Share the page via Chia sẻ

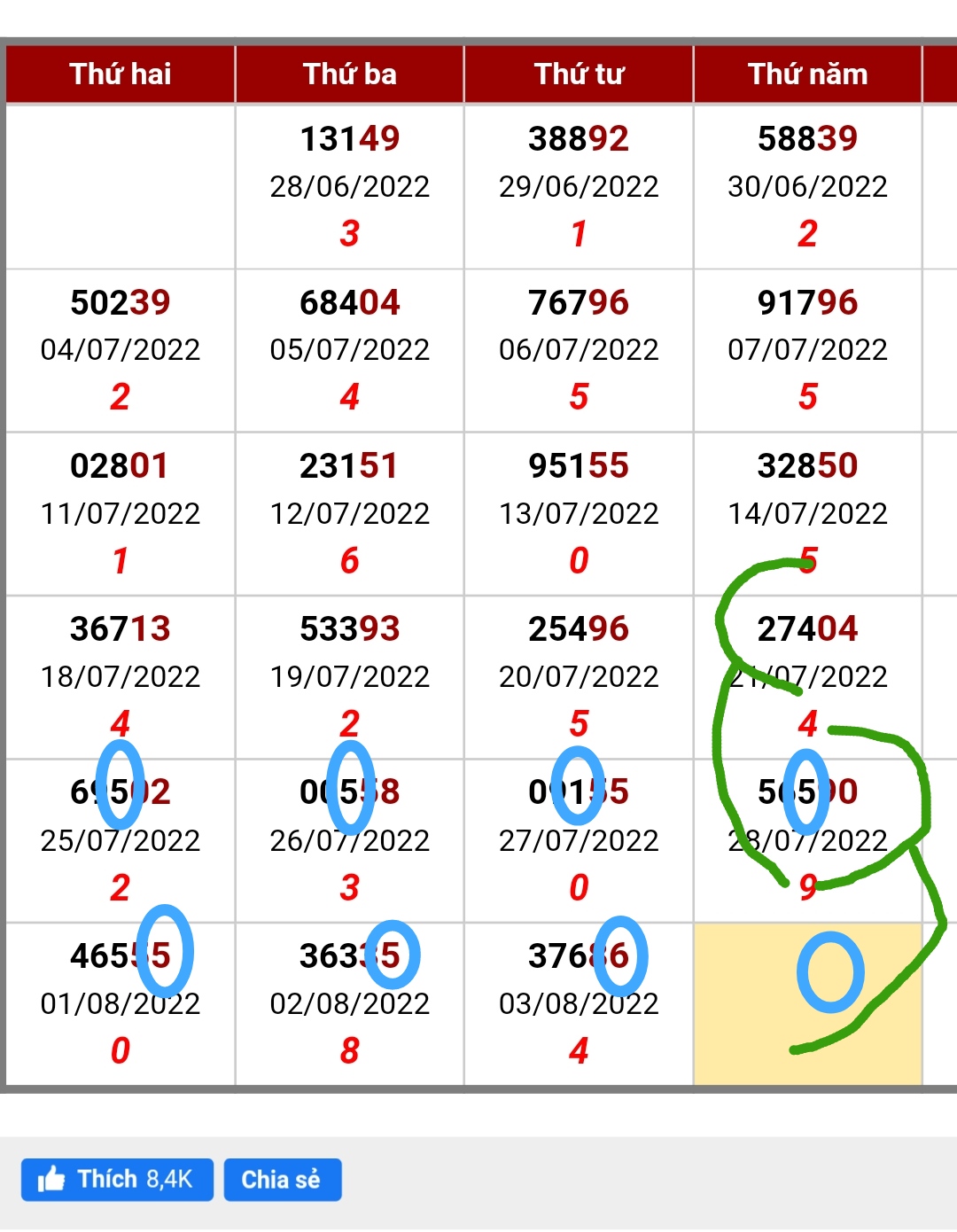point(282,1179)
